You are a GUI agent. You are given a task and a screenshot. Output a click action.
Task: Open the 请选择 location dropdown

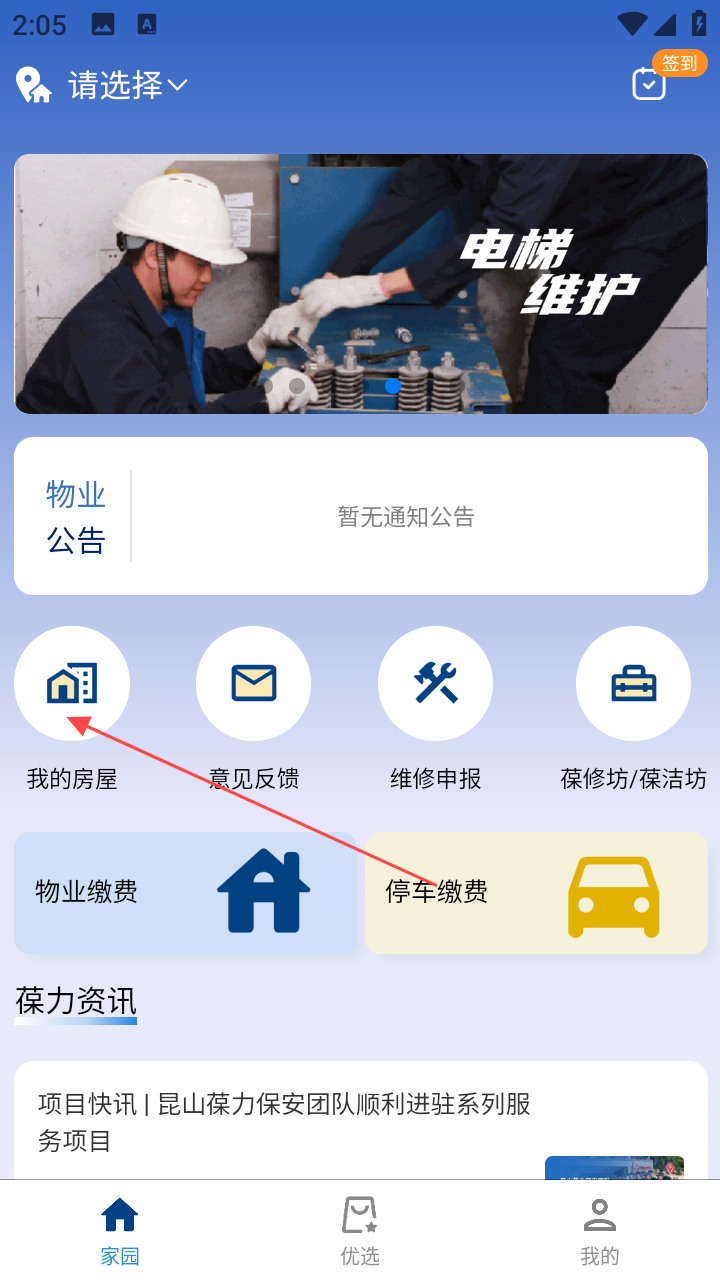click(126, 86)
